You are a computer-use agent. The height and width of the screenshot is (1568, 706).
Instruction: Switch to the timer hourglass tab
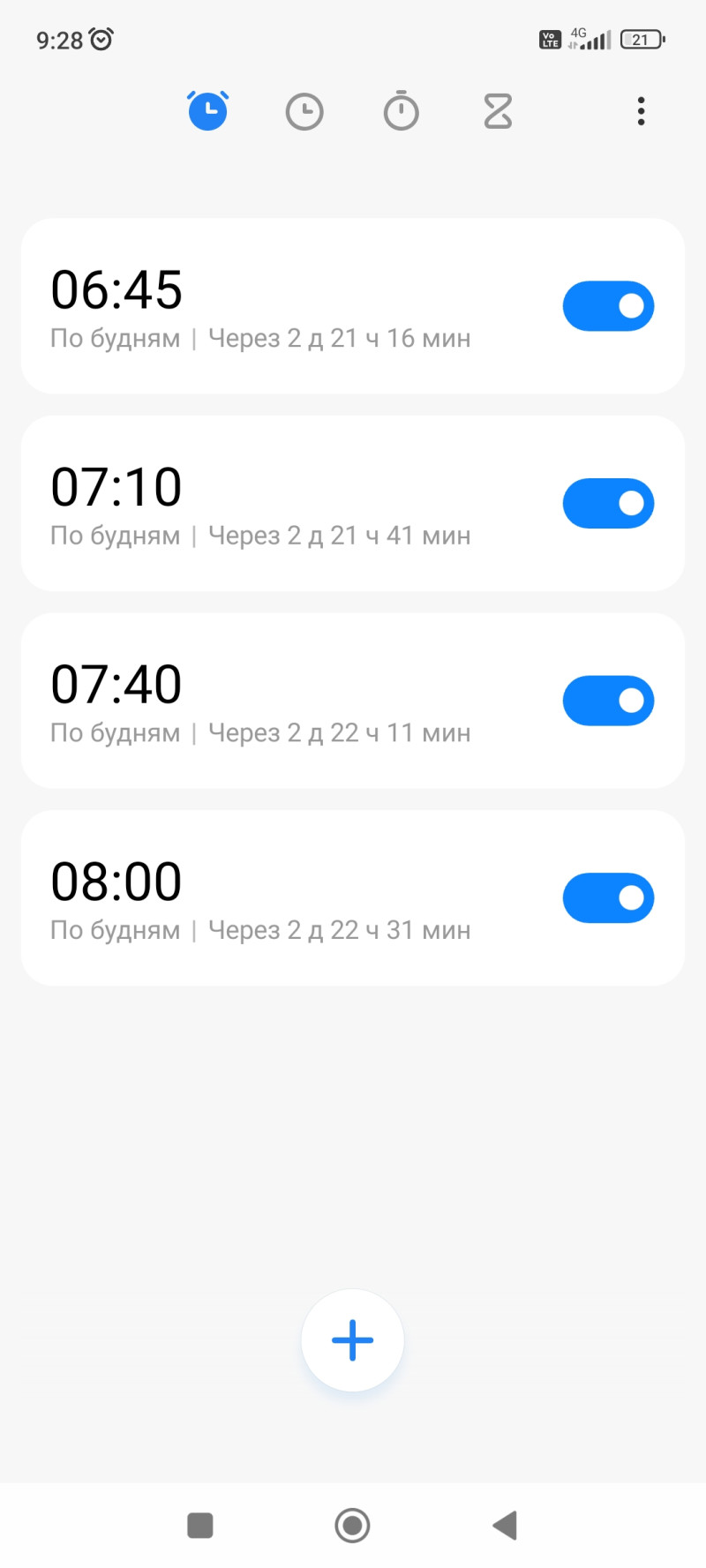pos(498,112)
